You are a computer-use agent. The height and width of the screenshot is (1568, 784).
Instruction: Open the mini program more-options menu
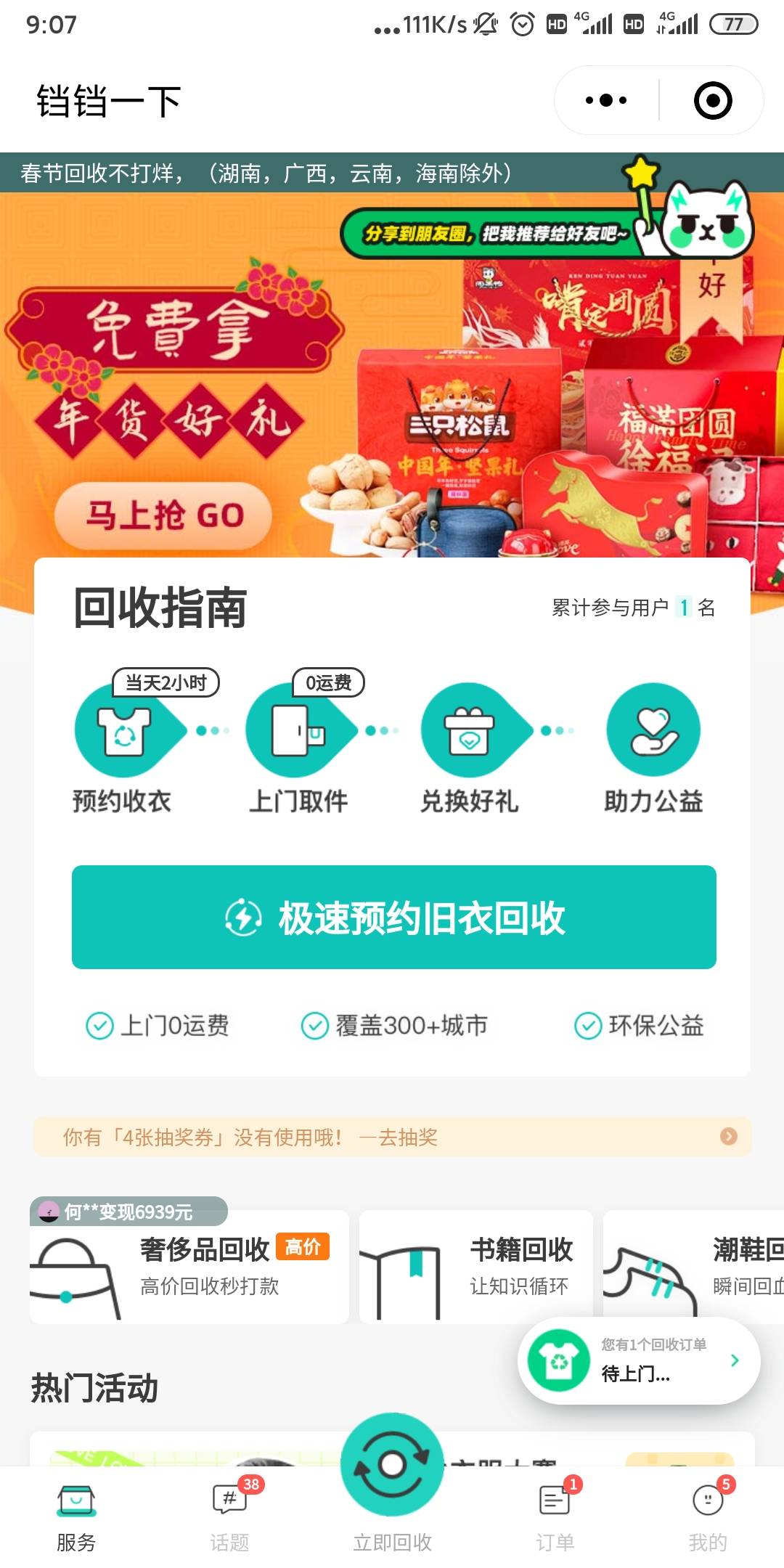pyautogui.click(x=606, y=100)
